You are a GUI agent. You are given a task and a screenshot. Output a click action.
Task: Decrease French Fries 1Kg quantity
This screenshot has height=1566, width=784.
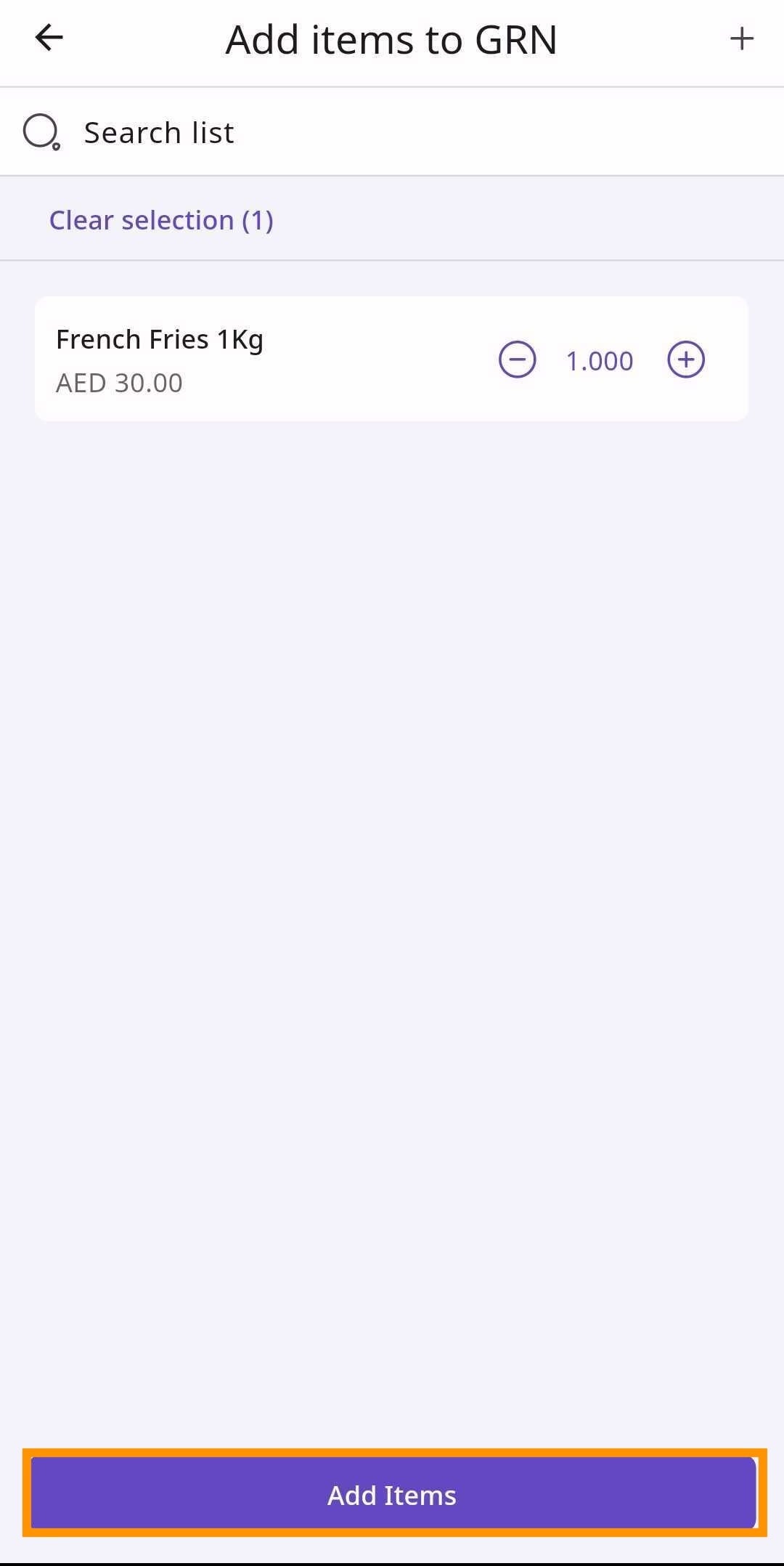(x=517, y=360)
